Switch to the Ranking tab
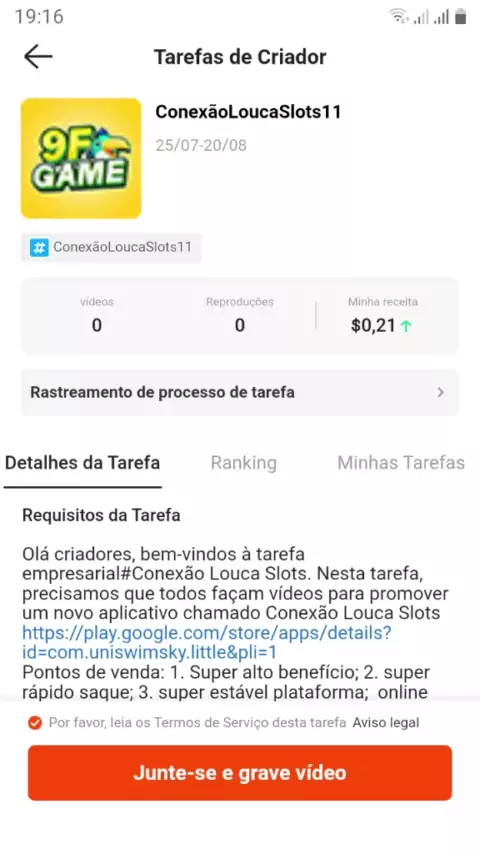 [244, 463]
